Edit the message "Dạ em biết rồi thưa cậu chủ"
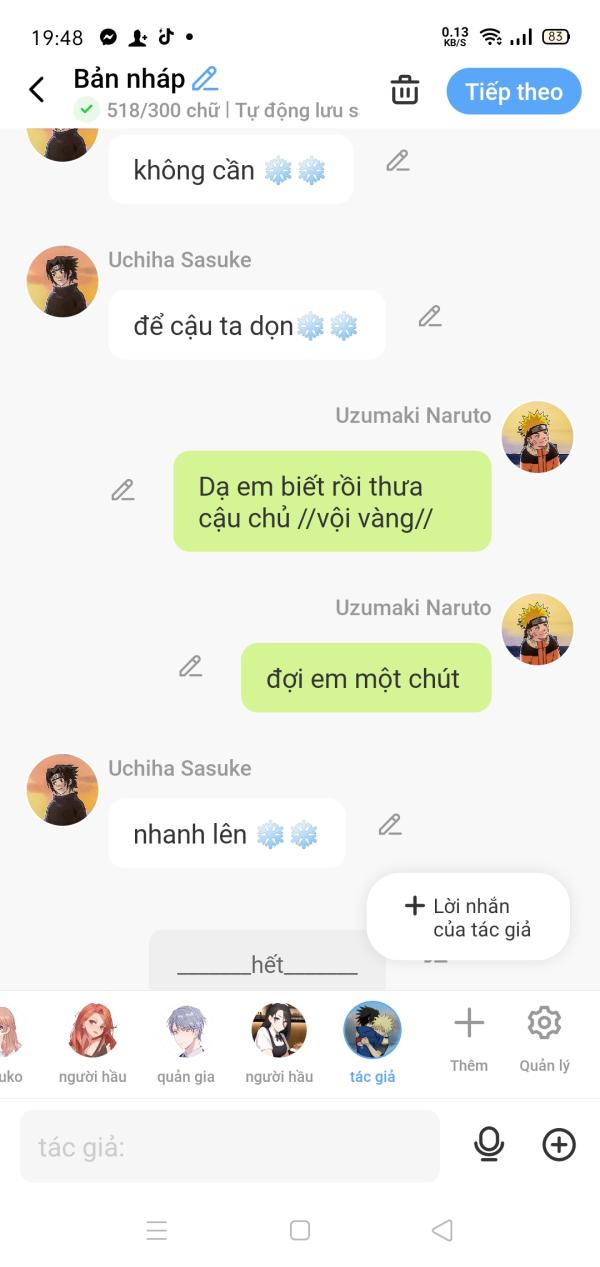The image size is (600, 1267). (123, 490)
